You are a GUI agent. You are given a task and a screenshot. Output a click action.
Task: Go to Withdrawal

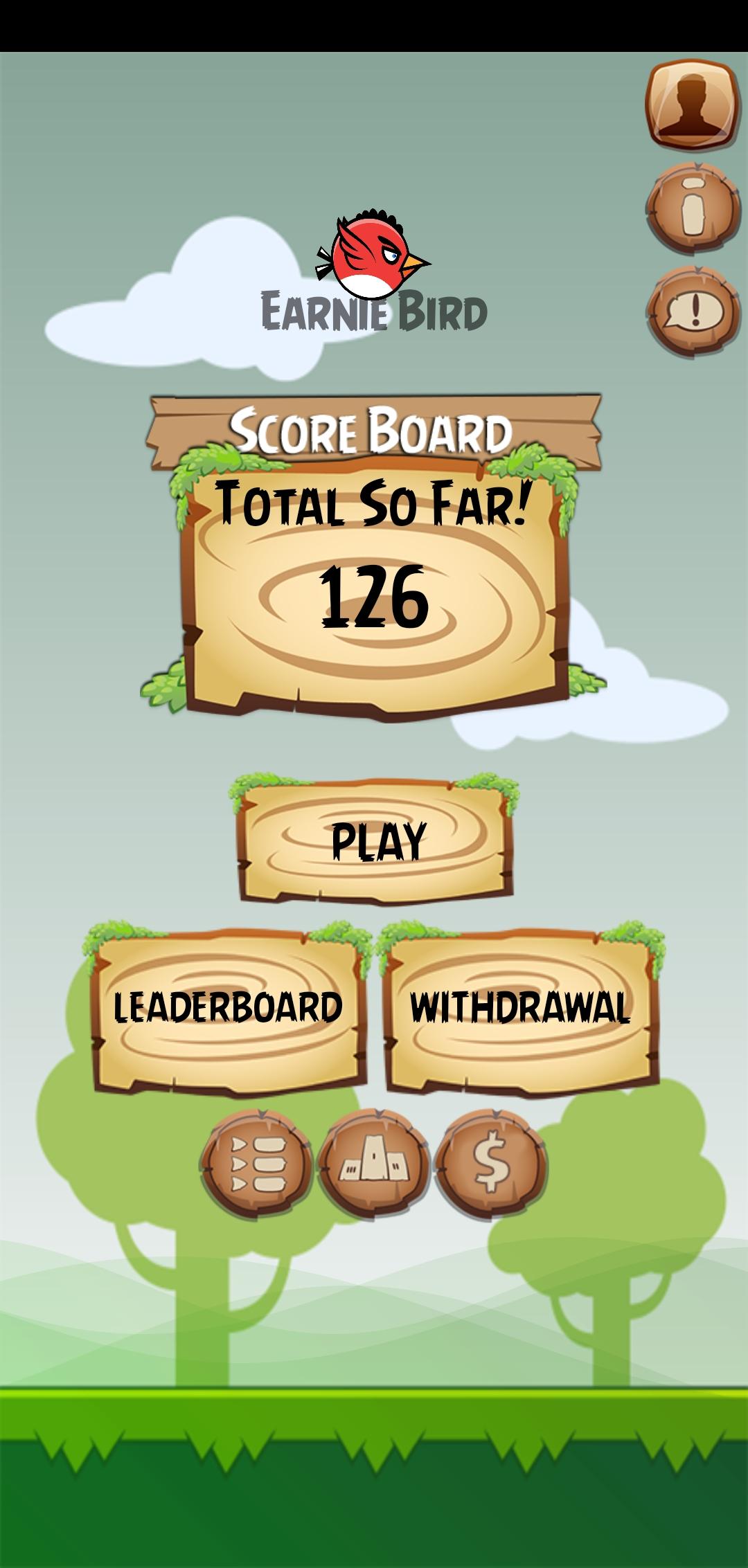[x=521, y=1008]
